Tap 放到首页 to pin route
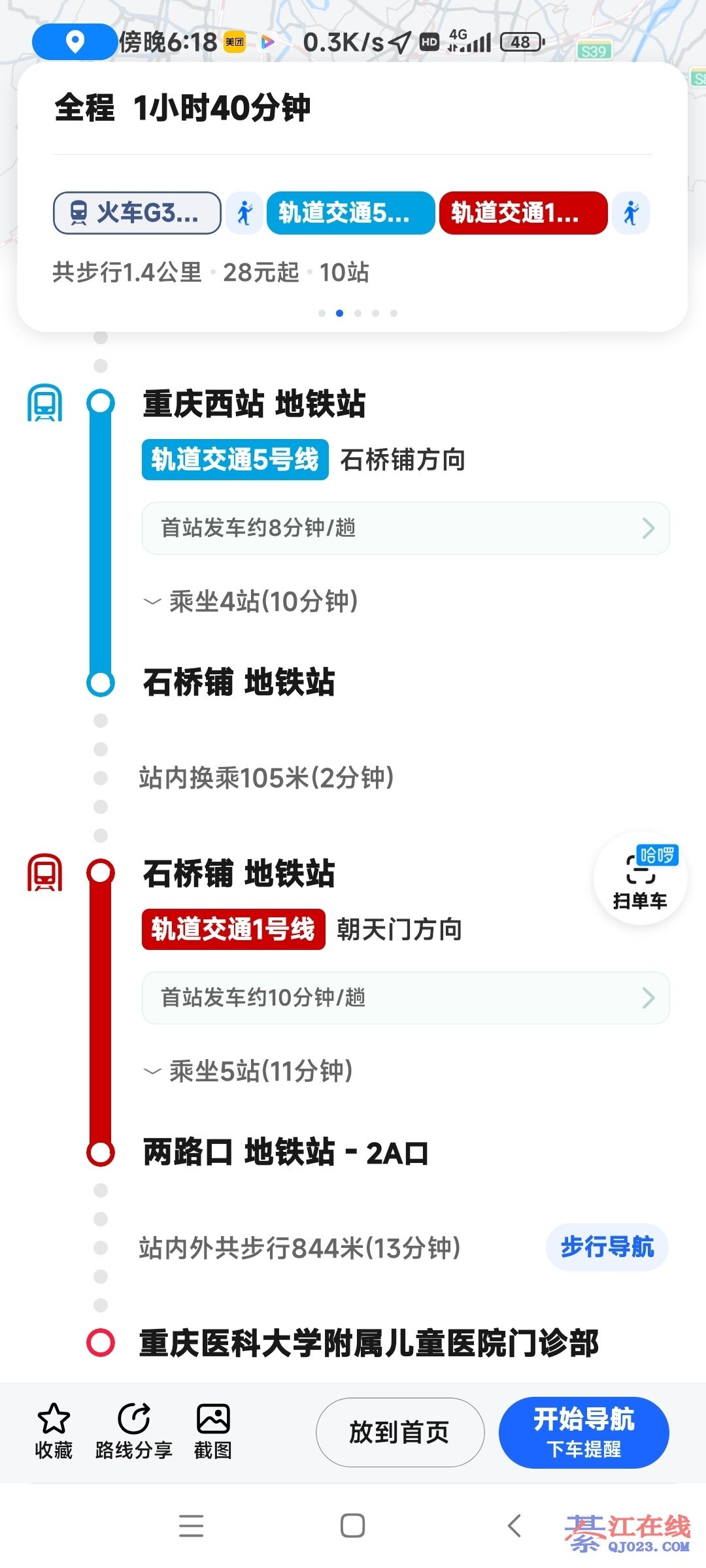This screenshot has width=706, height=1568. click(x=399, y=1432)
